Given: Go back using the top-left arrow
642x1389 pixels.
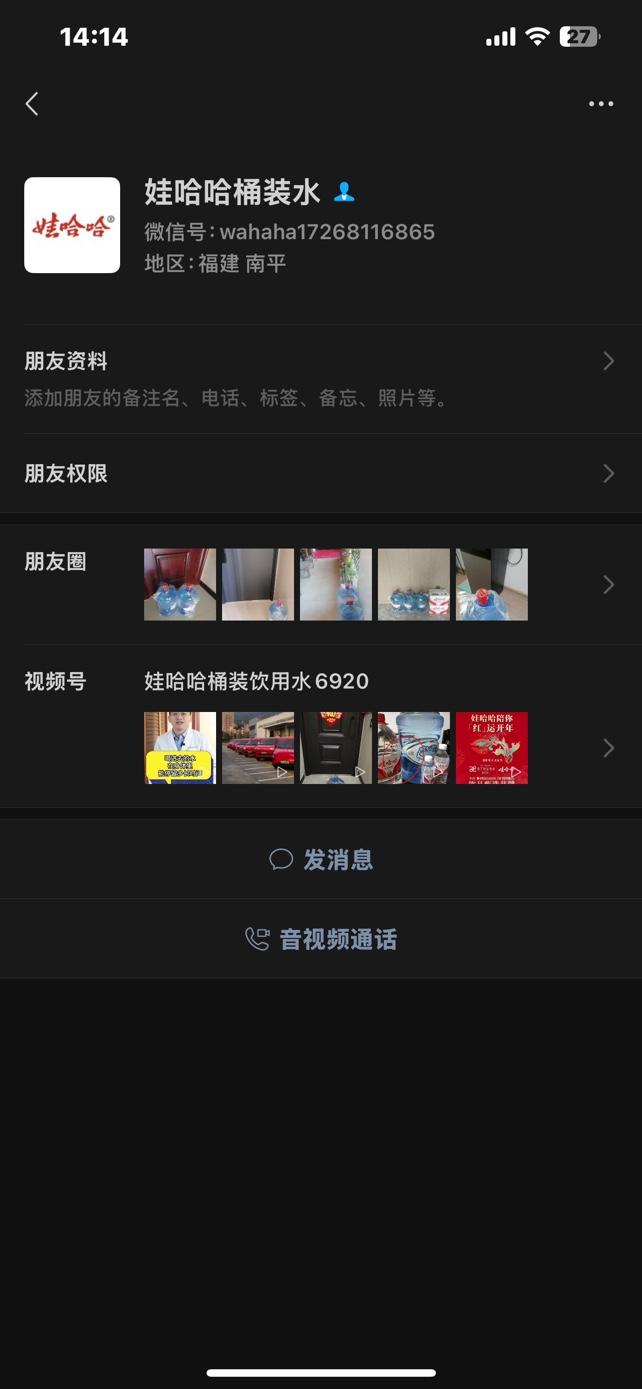Looking at the screenshot, I should [32, 104].
